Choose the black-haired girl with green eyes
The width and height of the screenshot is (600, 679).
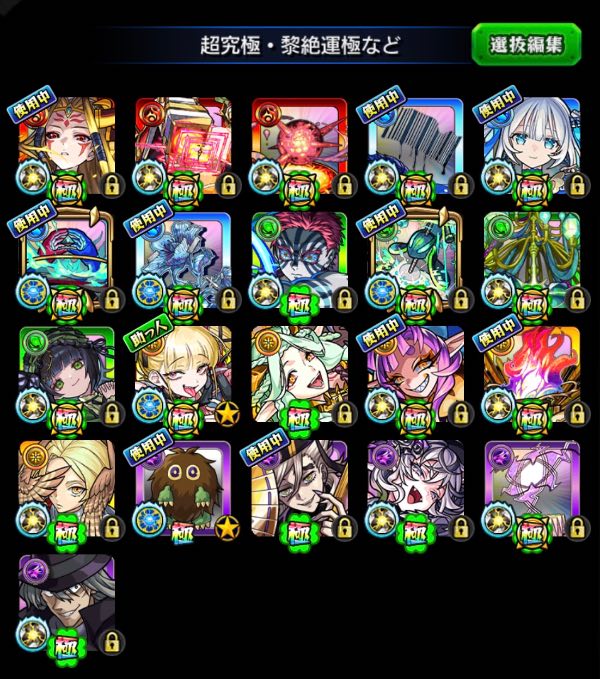(67, 372)
